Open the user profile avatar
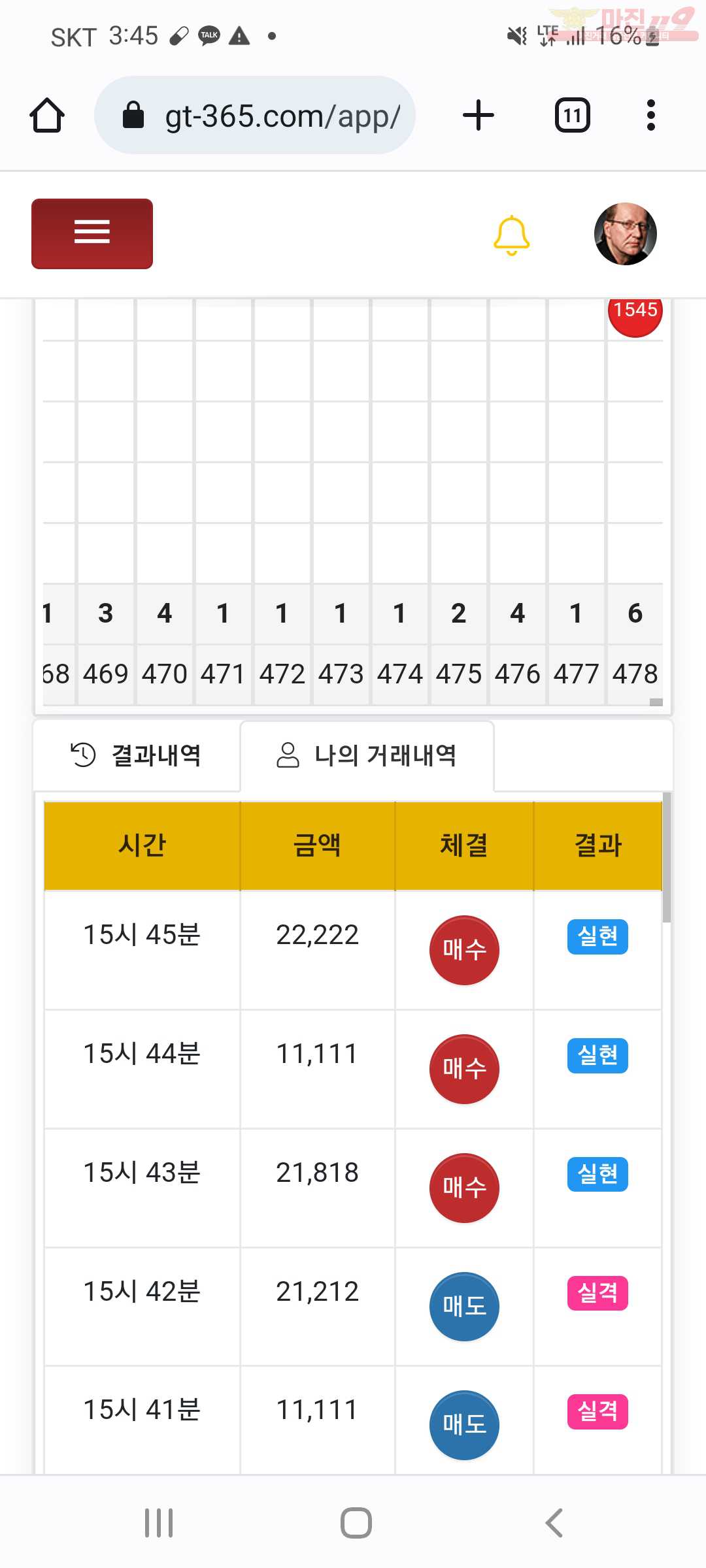The image size is (706, 1568). [626, 234]
